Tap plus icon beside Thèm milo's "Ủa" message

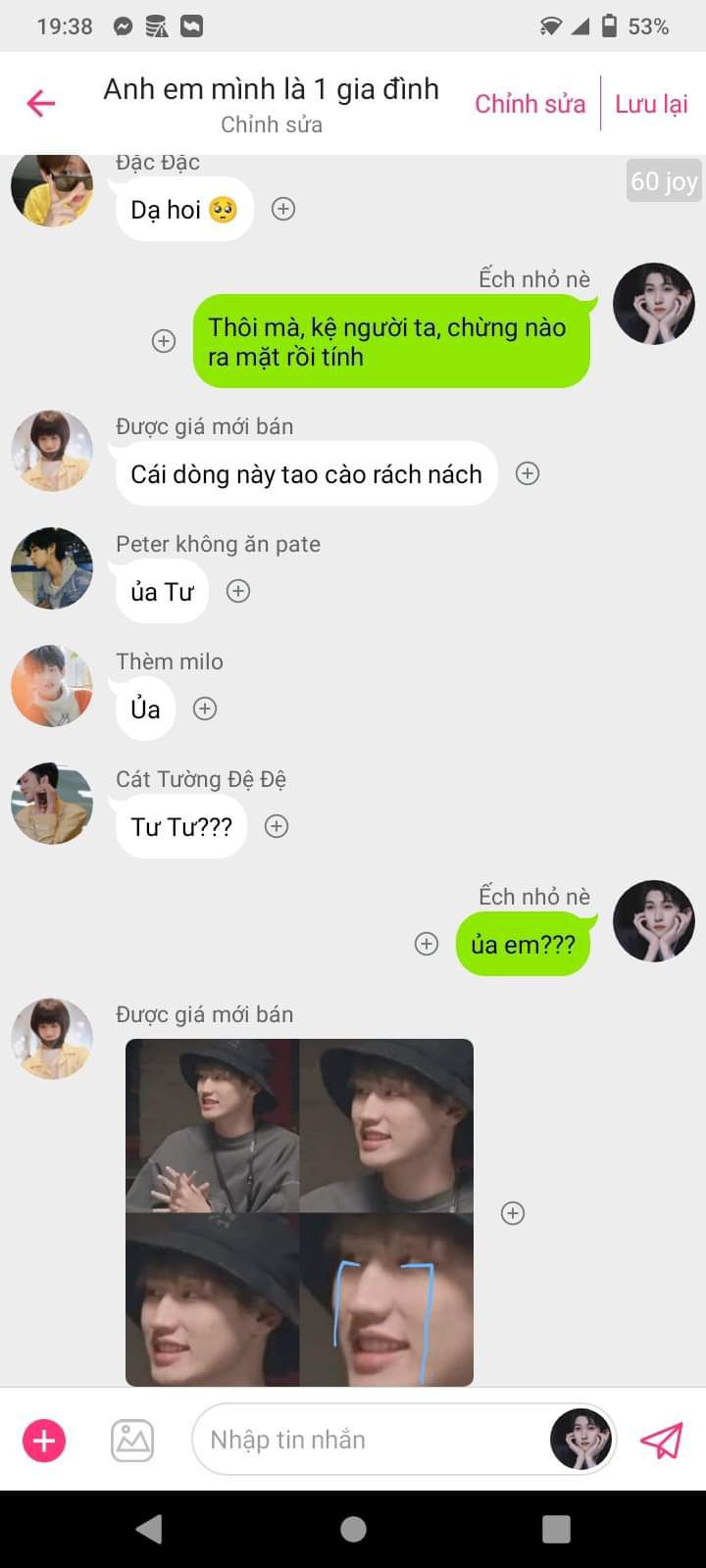click(x=205, y=709)
